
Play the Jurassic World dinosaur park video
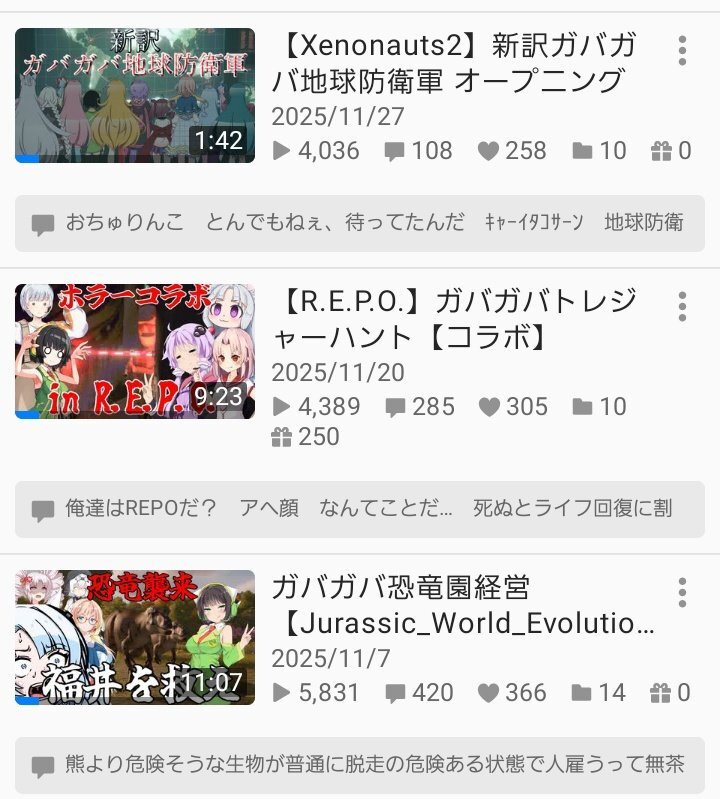tap(135, 637)
